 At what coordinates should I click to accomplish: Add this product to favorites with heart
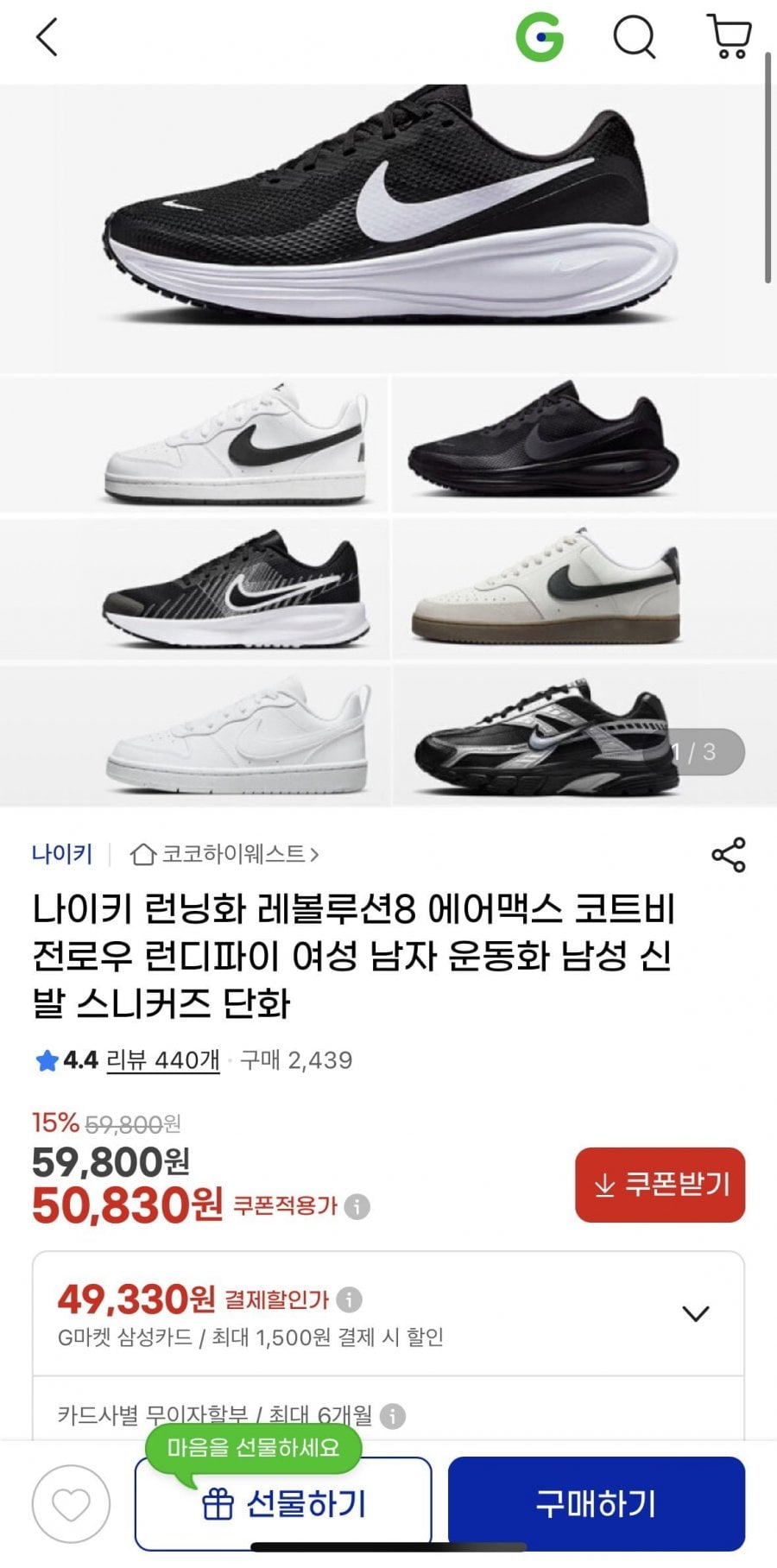coord(71,1505)
